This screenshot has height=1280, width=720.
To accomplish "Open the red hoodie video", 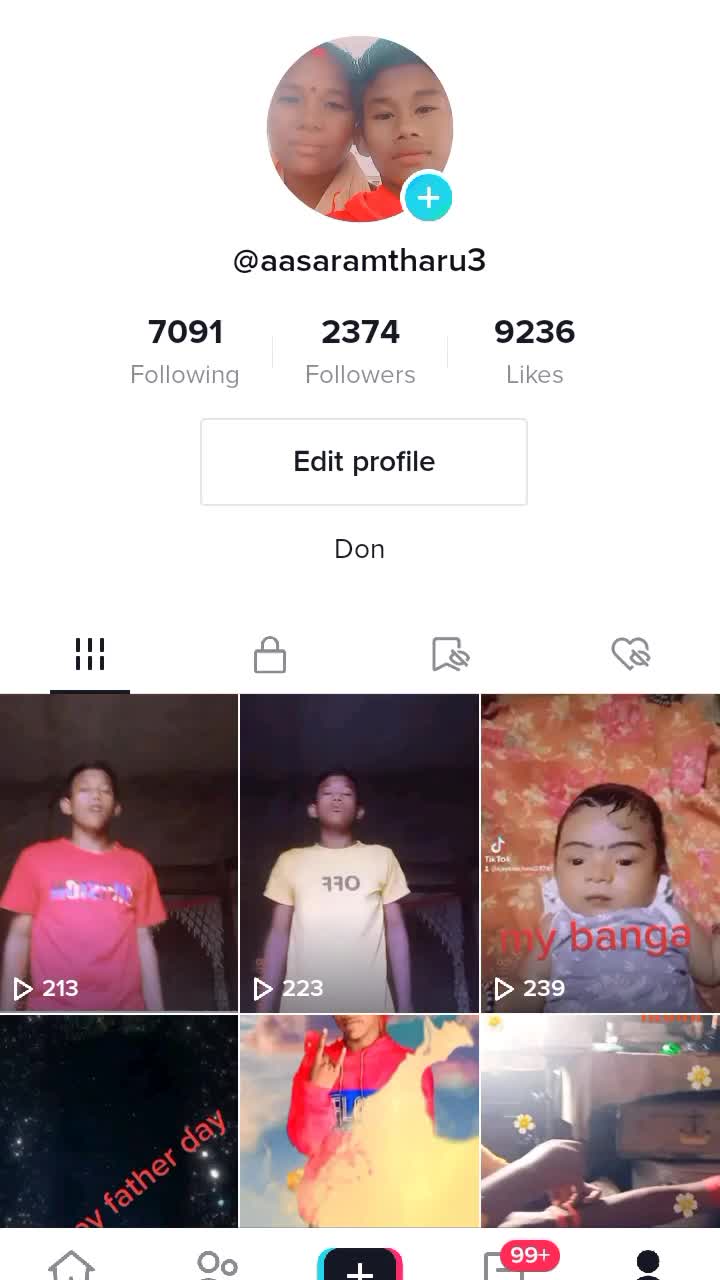I will click(359, 1120).
